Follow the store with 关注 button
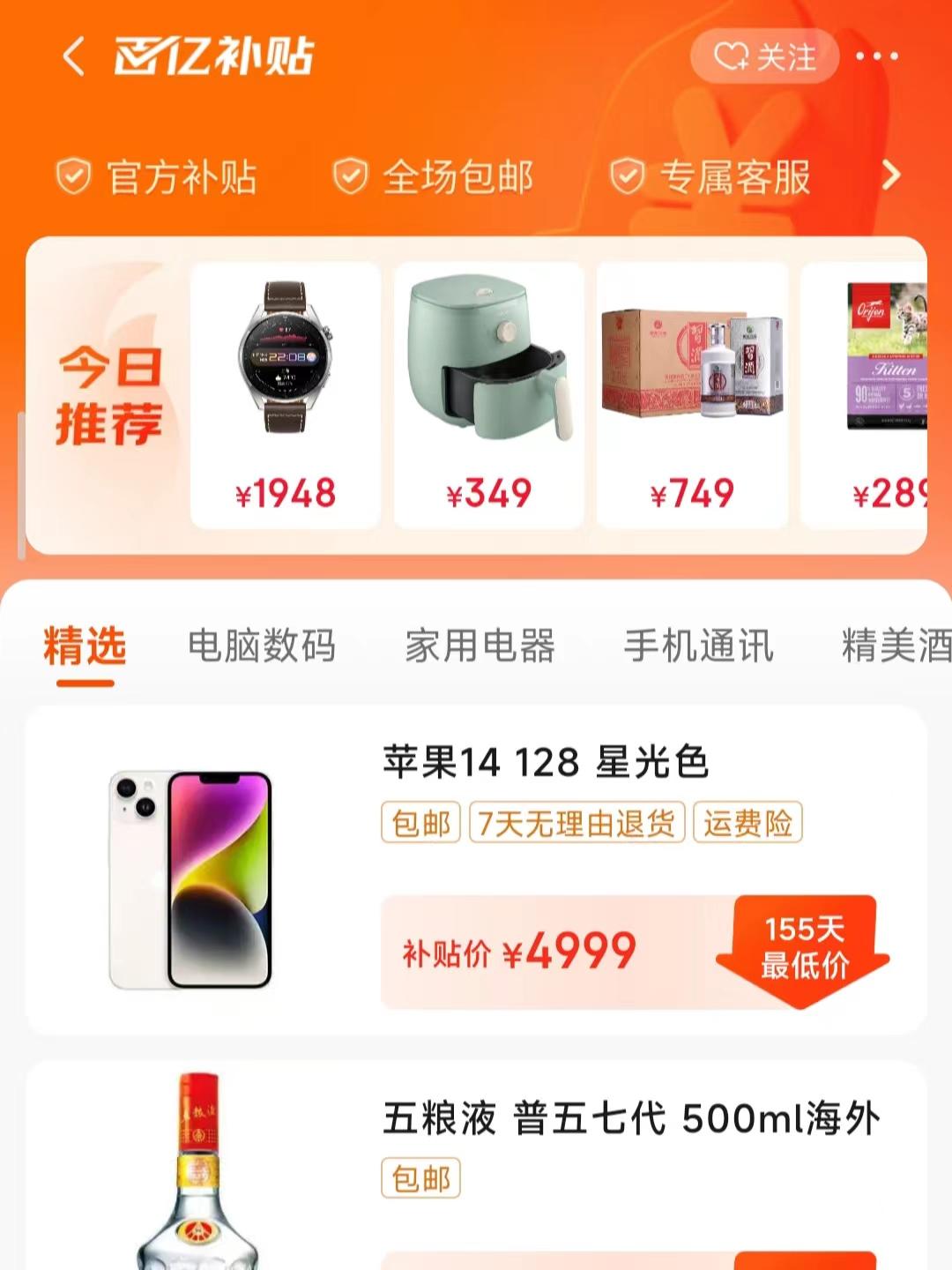Viewport: 952px width, 1270px height. point(764,57)
